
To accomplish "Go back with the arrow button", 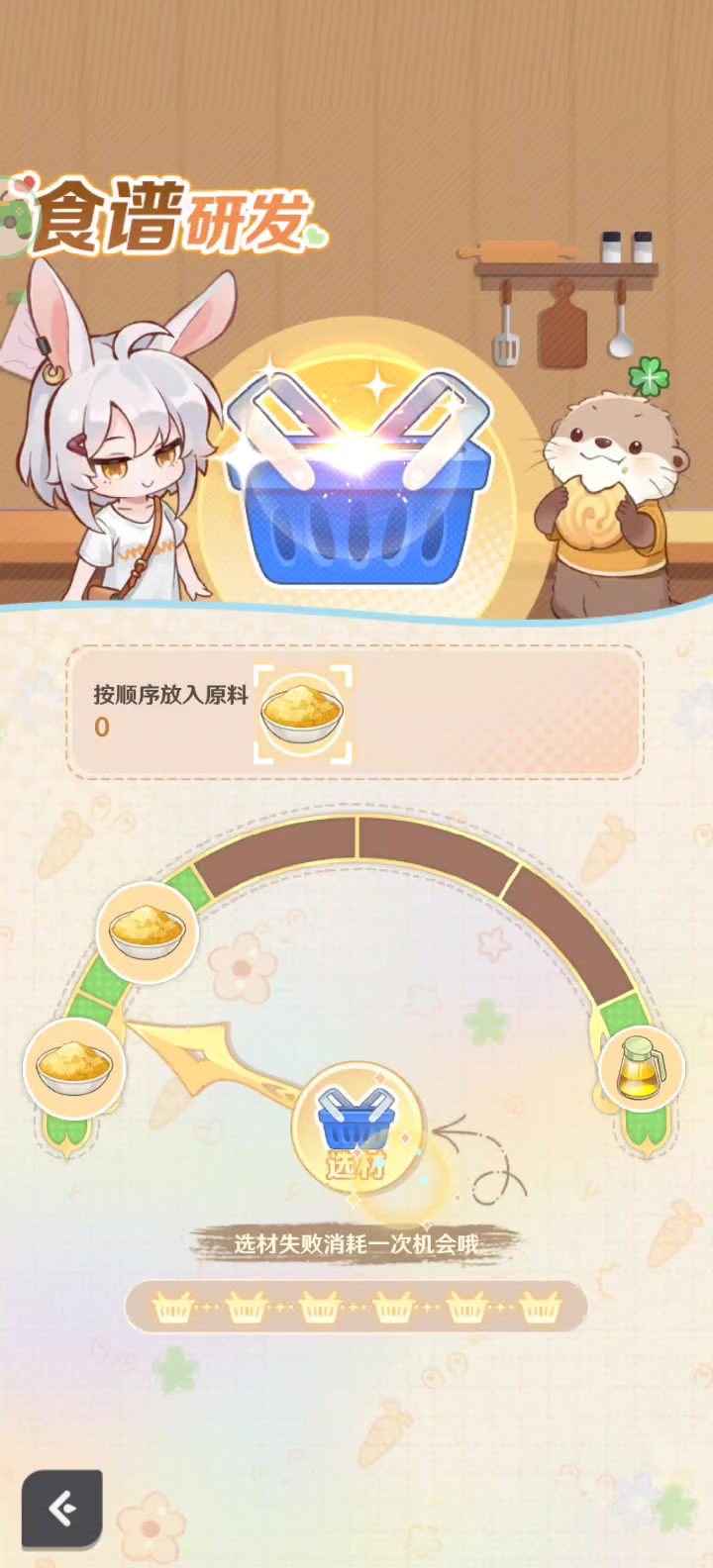I will 62,1509.
